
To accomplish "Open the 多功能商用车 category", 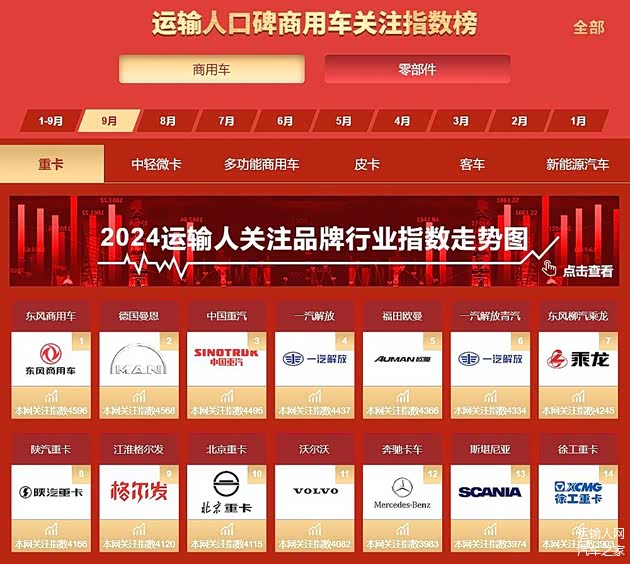I will click(x=261, y=164).
